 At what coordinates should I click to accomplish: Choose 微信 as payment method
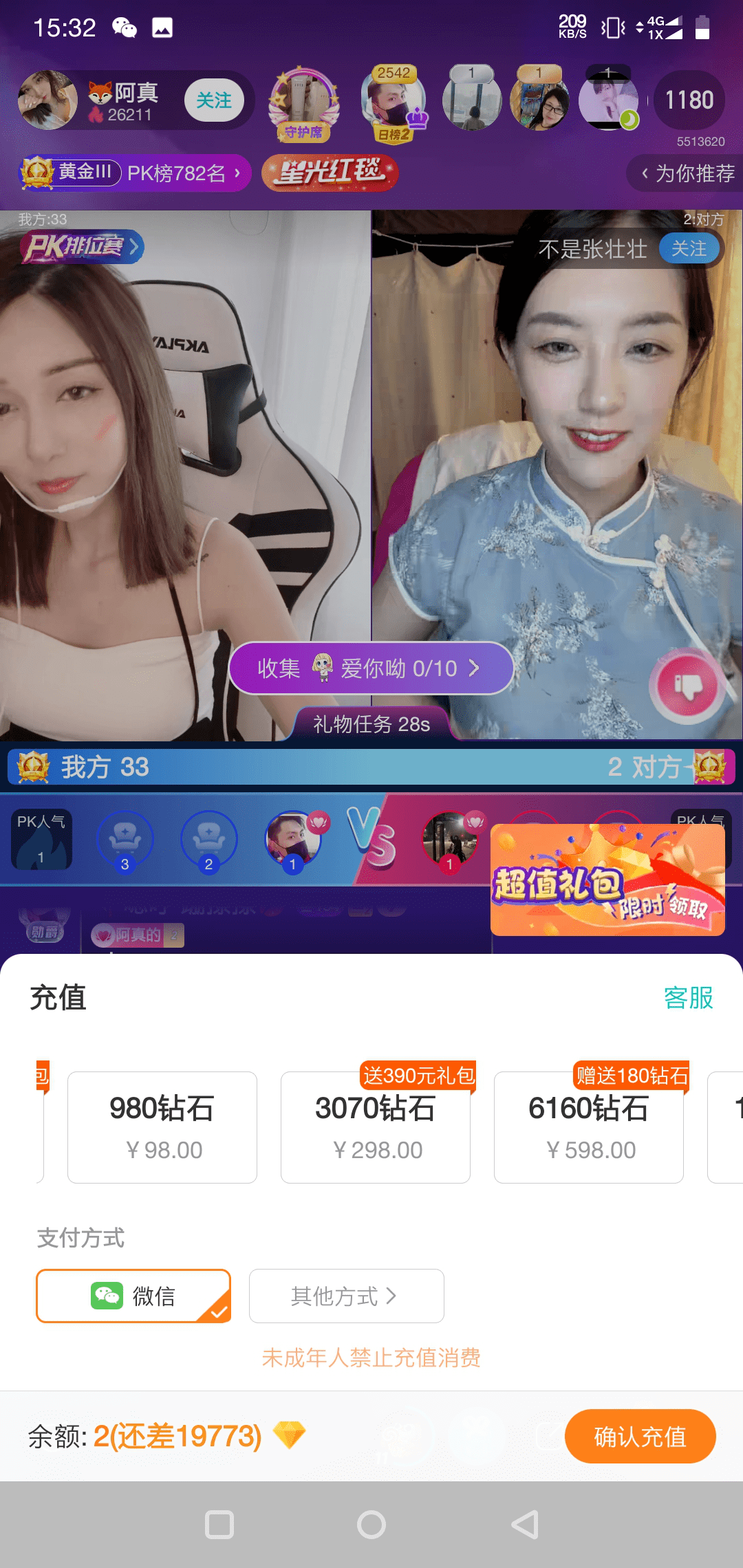coord(133,1296)
